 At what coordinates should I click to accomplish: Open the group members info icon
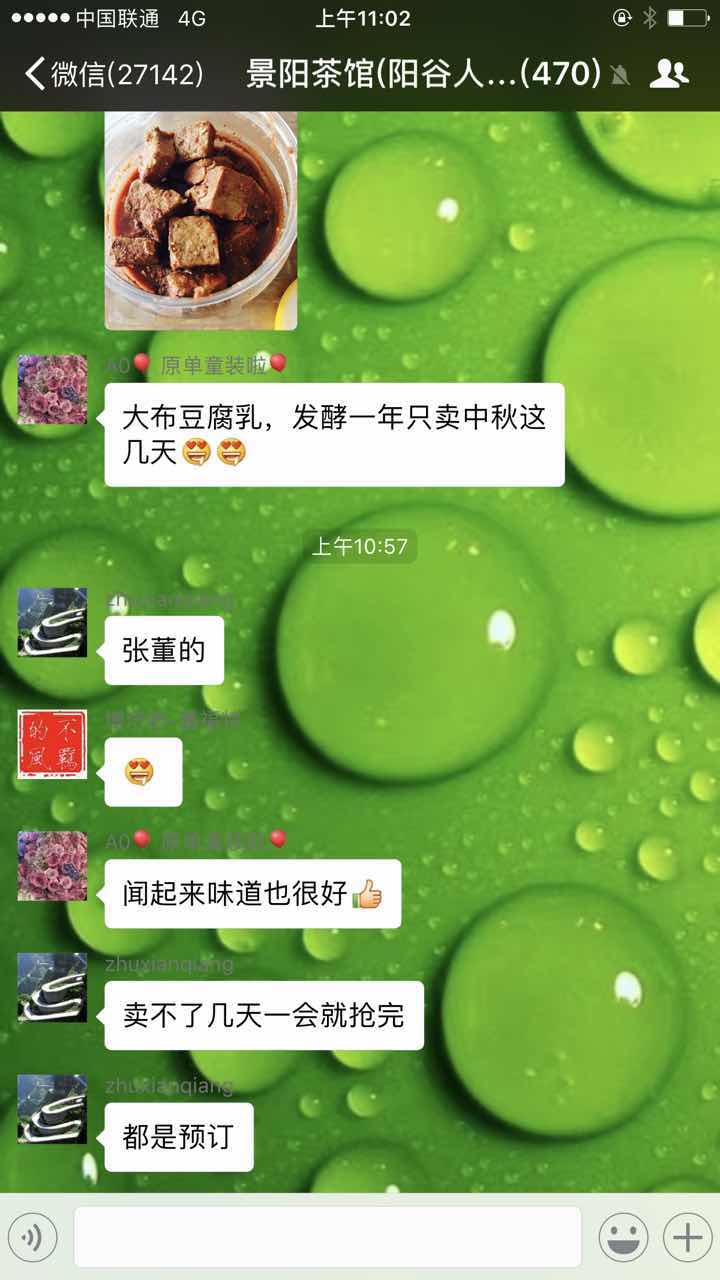coord(668,73)
